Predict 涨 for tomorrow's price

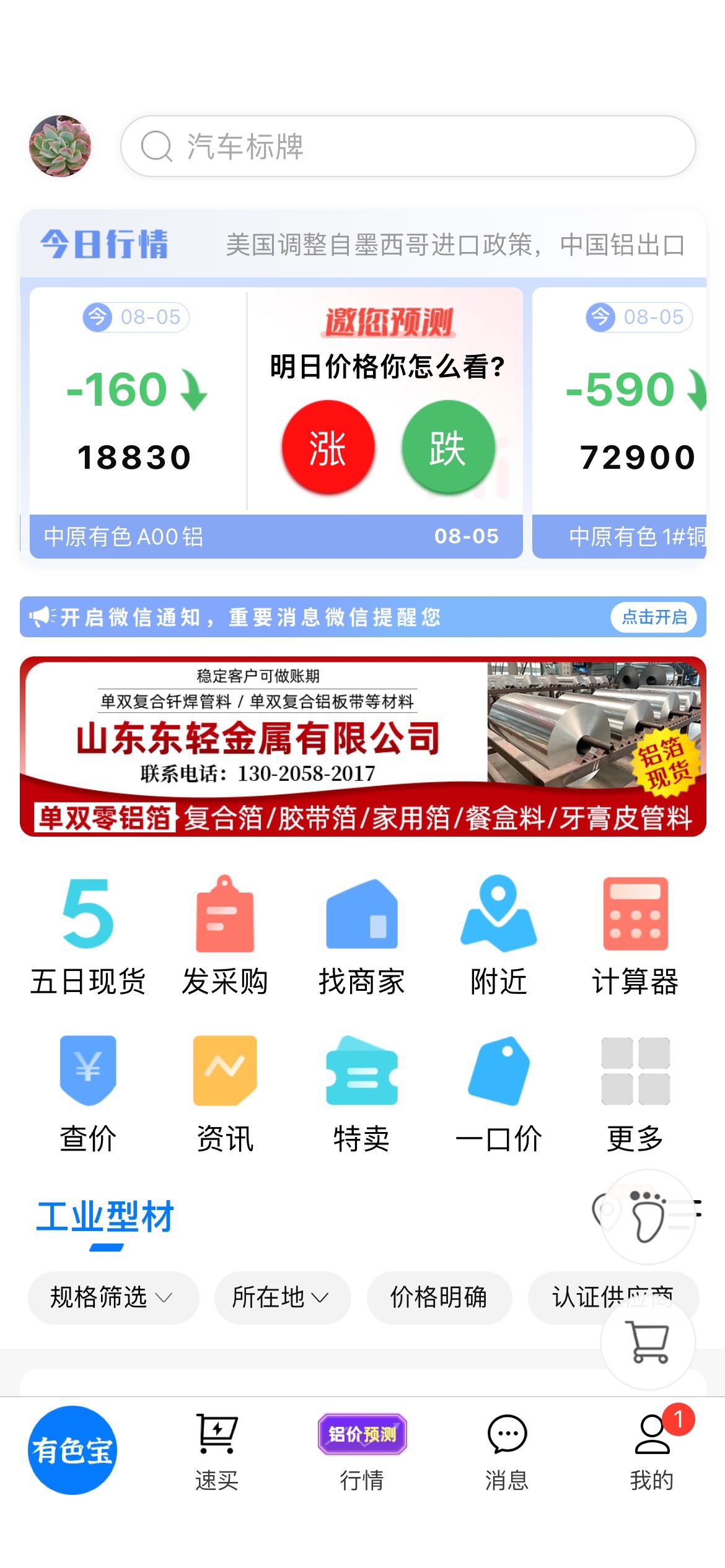(328, 447)
